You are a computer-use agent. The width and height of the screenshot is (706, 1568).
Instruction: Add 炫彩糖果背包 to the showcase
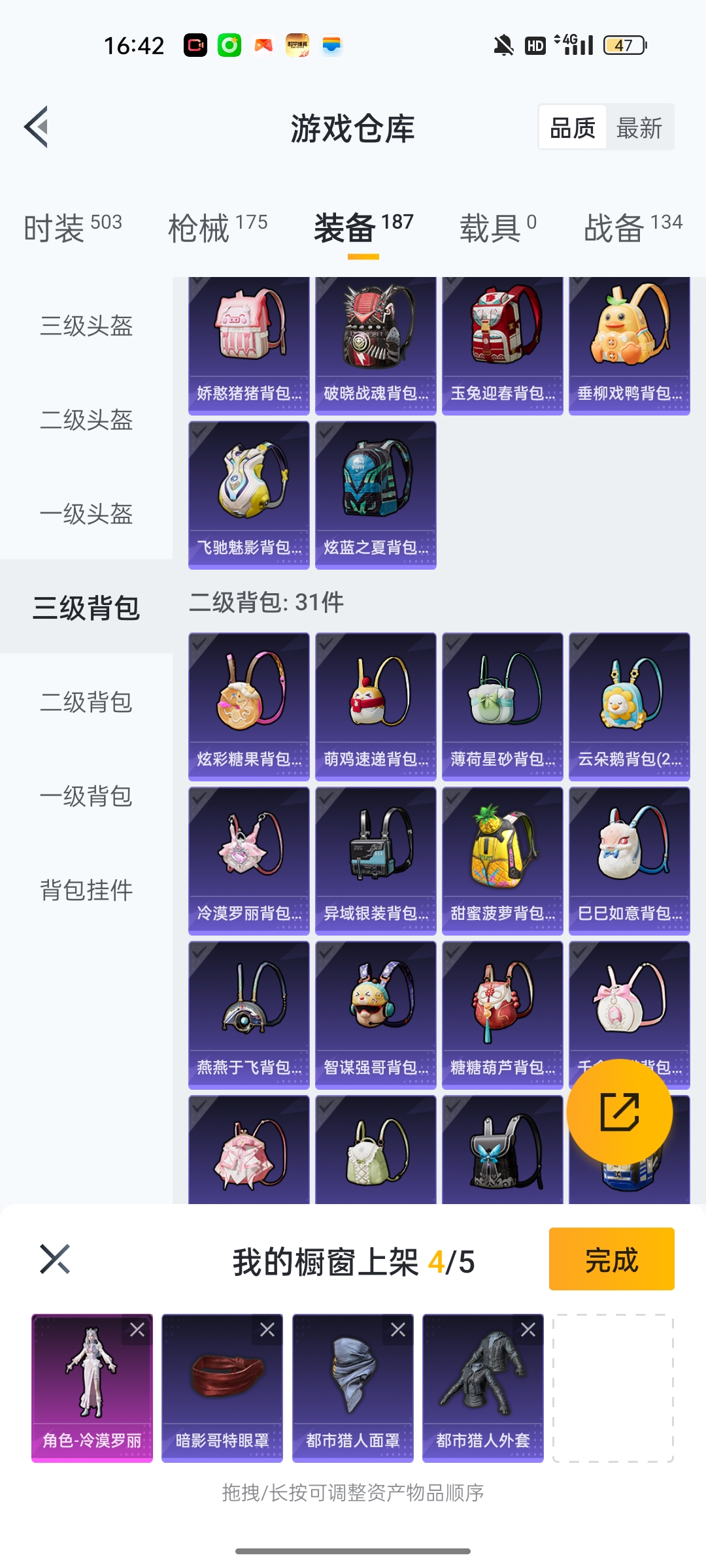[249, 706]
